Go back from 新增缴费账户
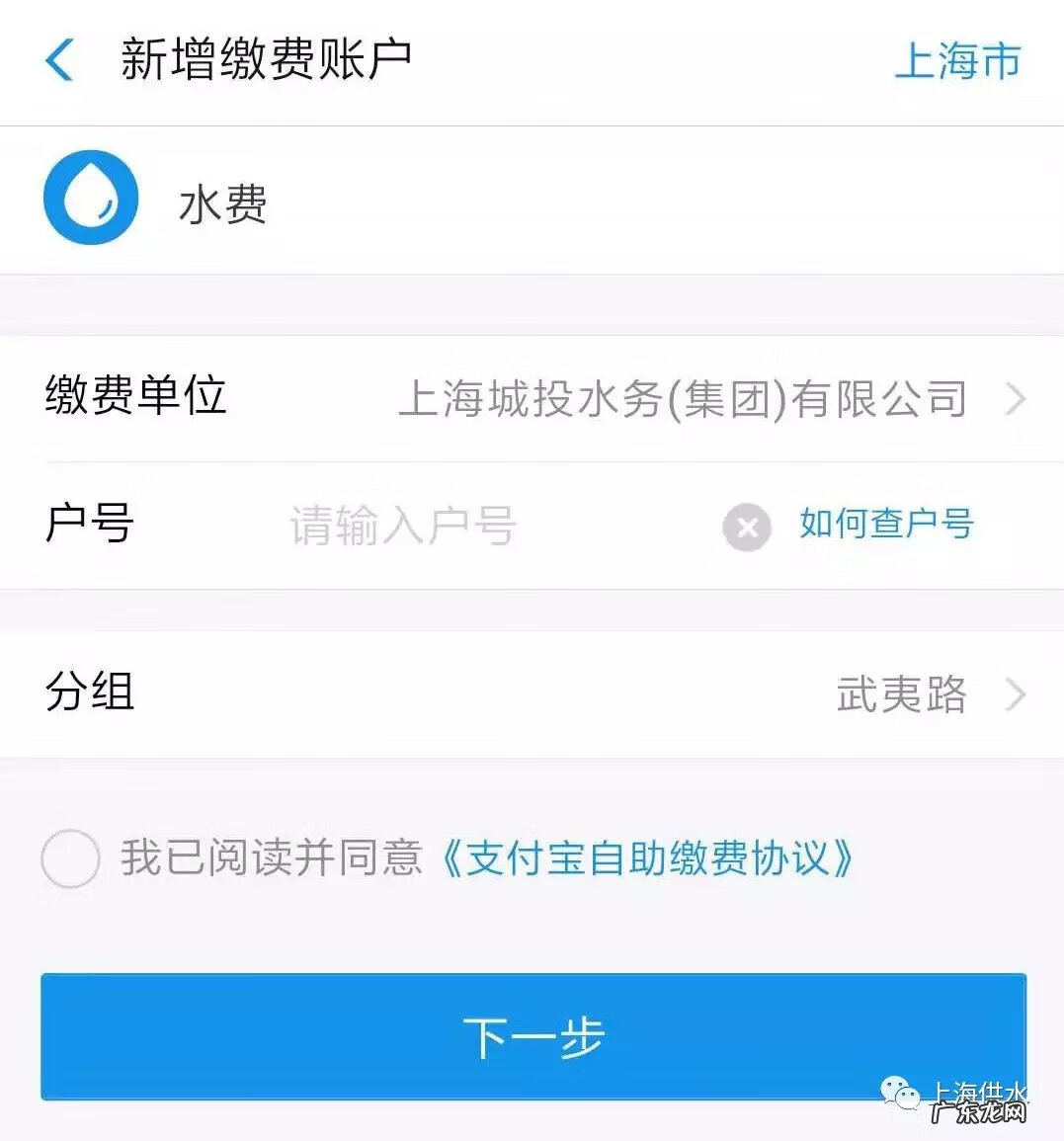The height and width of the screenshot is (1141, 1064). coord(60,60)
